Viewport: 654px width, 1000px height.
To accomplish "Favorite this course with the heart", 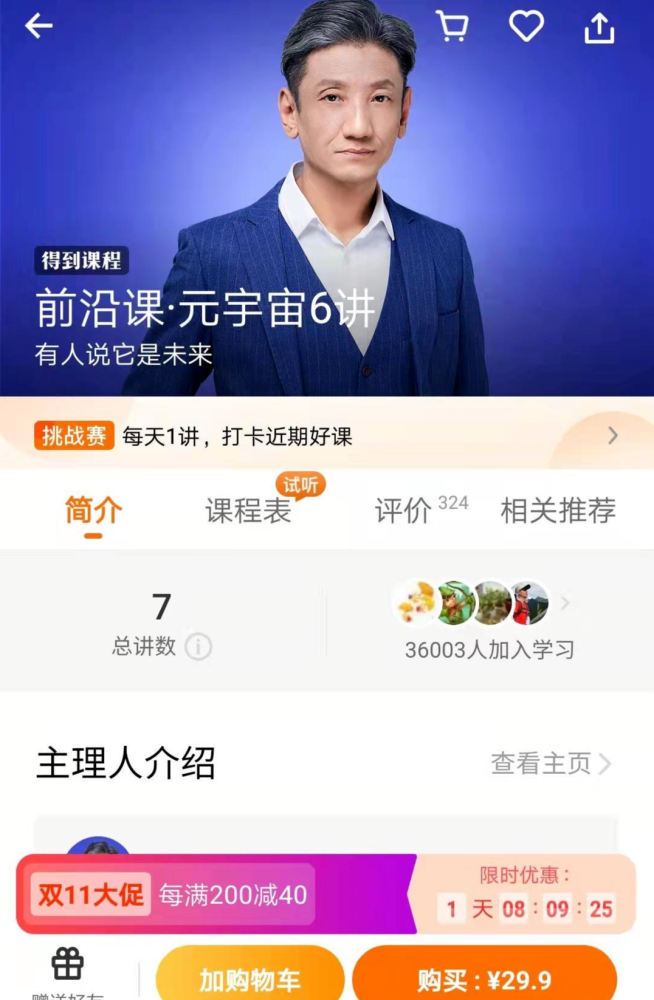I will click(x=526, y=27).
